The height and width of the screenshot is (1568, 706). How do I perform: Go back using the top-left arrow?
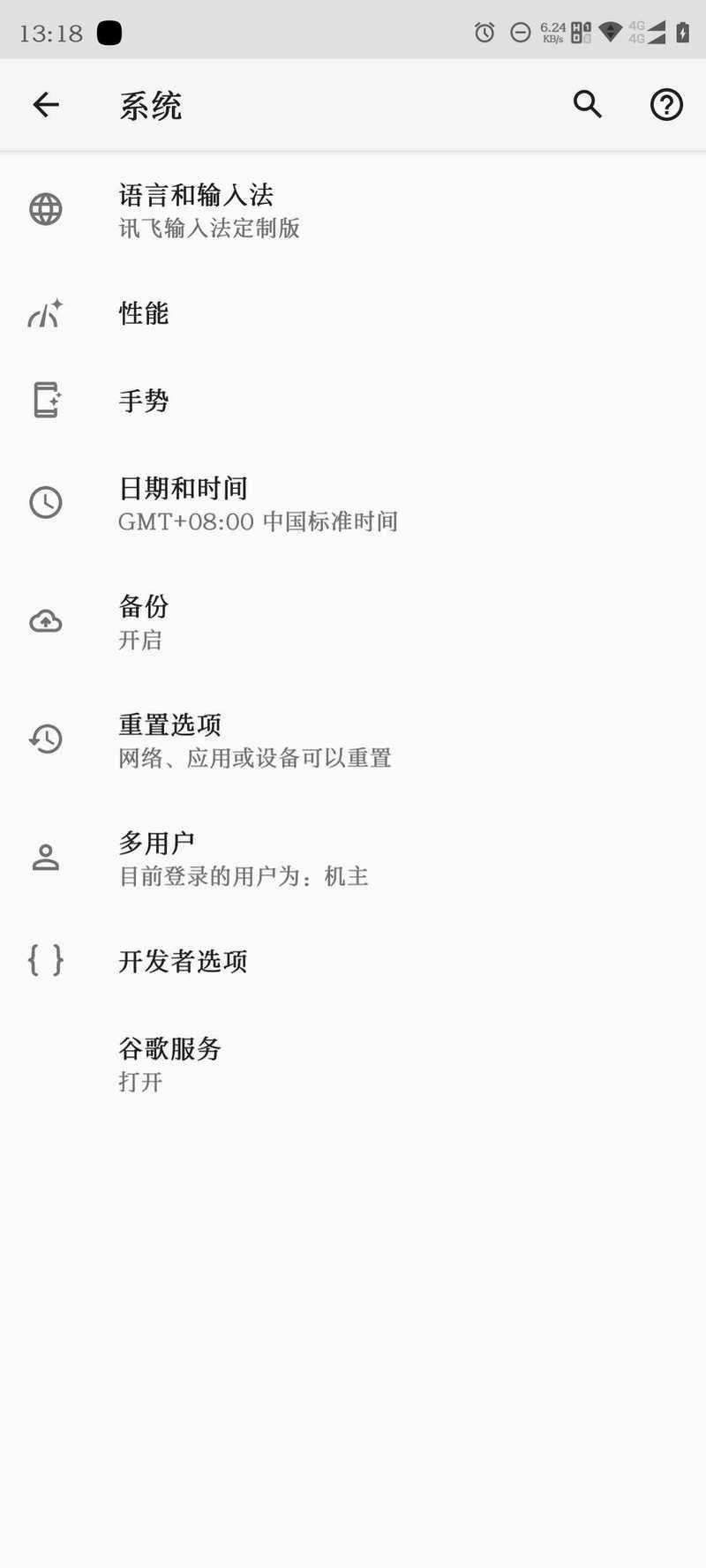pyautogui.click(x=46, y=105)
